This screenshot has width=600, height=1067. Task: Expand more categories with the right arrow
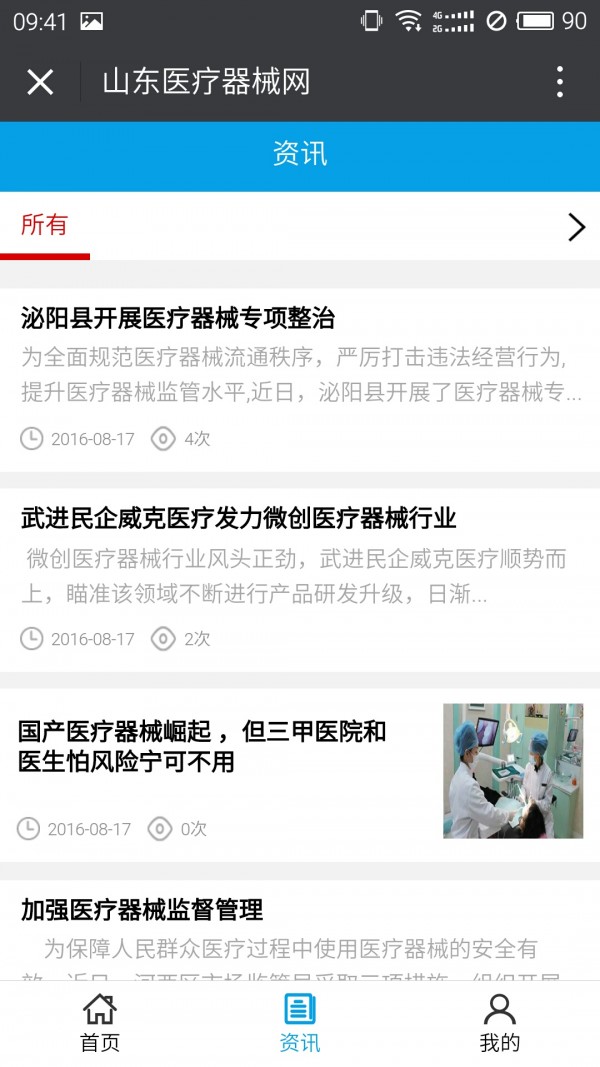tap(576, 227)
